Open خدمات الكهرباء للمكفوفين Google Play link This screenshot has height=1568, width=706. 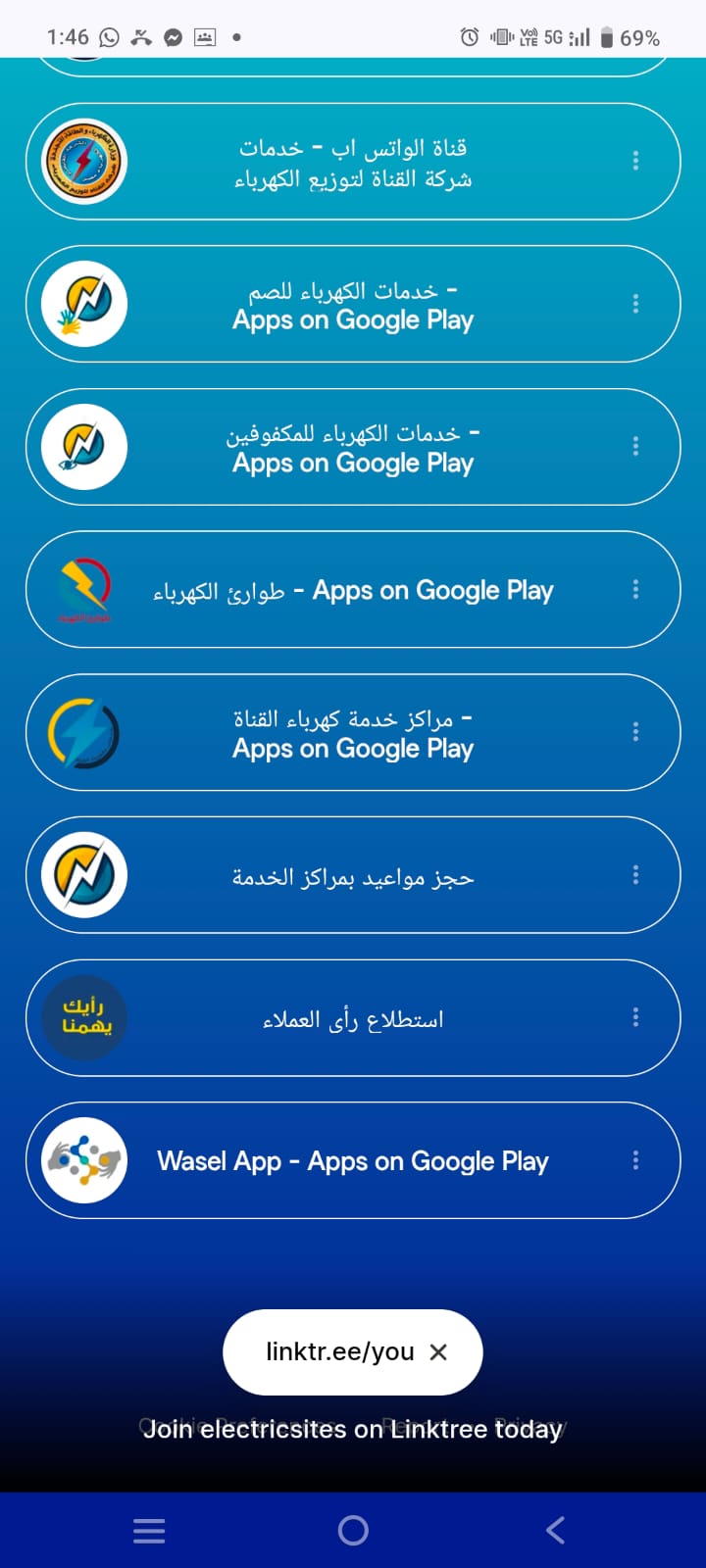[x=353, y=448]
